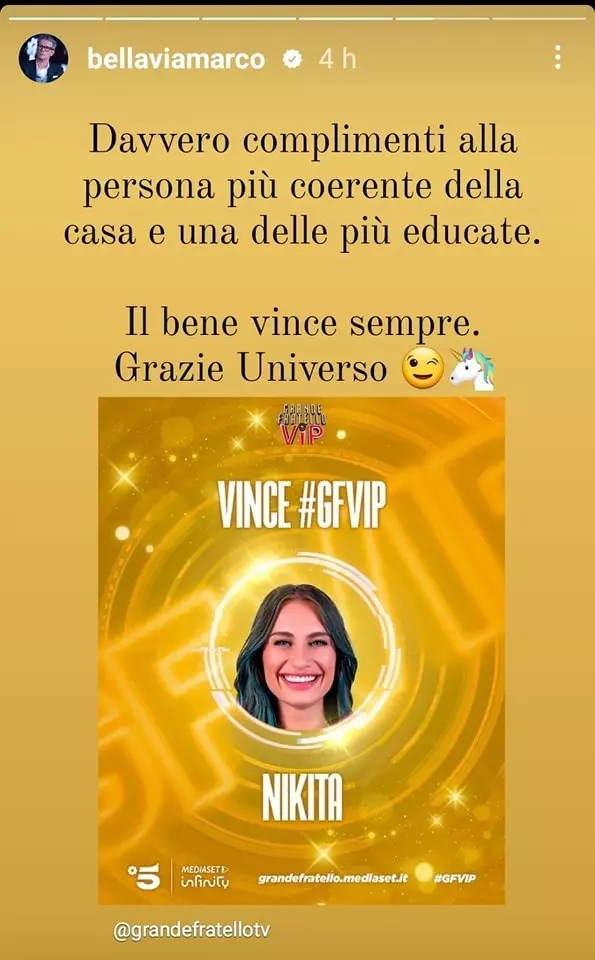Viewport: 595px width, 960px height.
Task: Open the story overflow menu
Action: pos(557,57)
